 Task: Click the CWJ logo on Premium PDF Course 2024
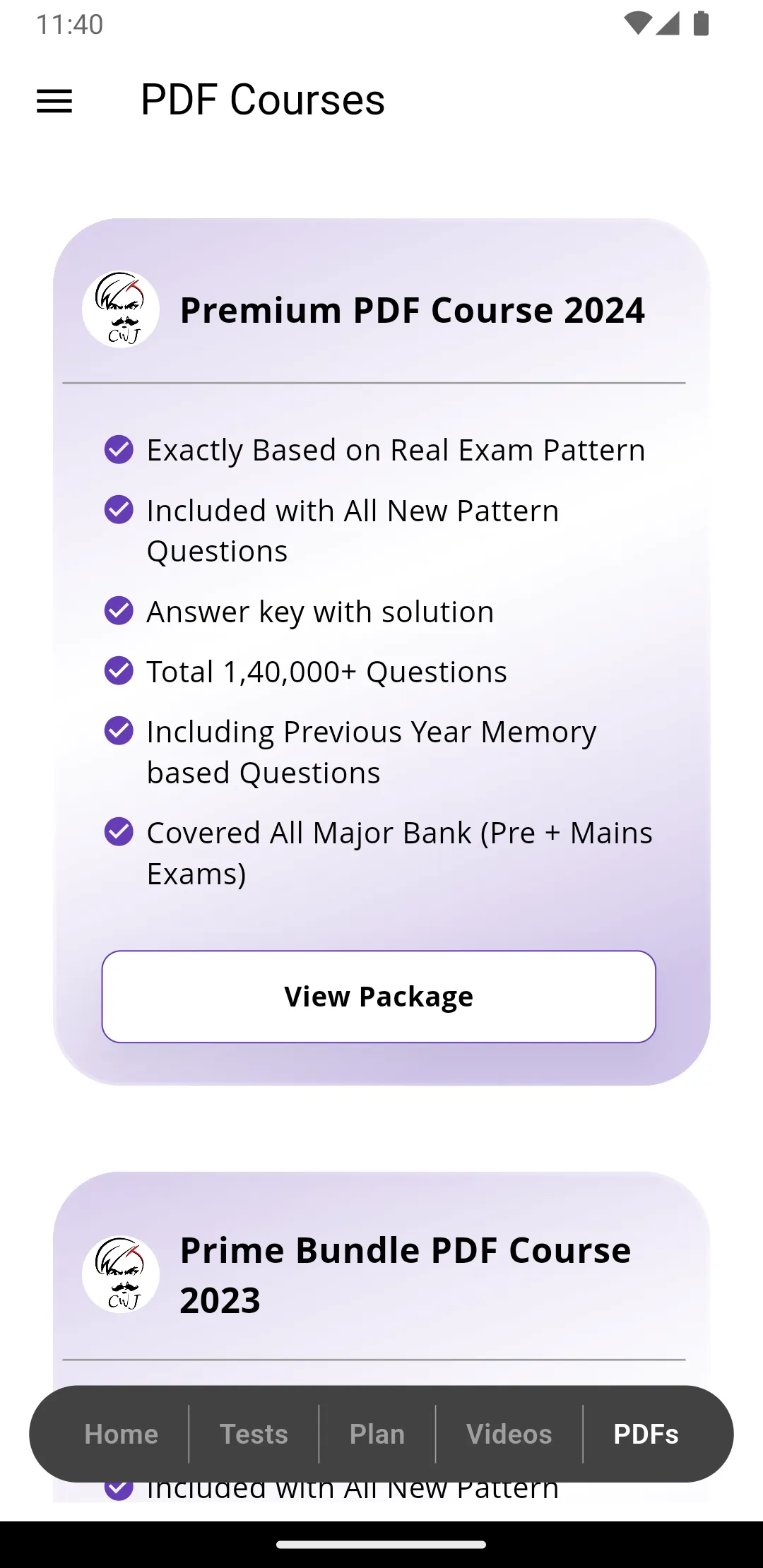pos(121,309)
